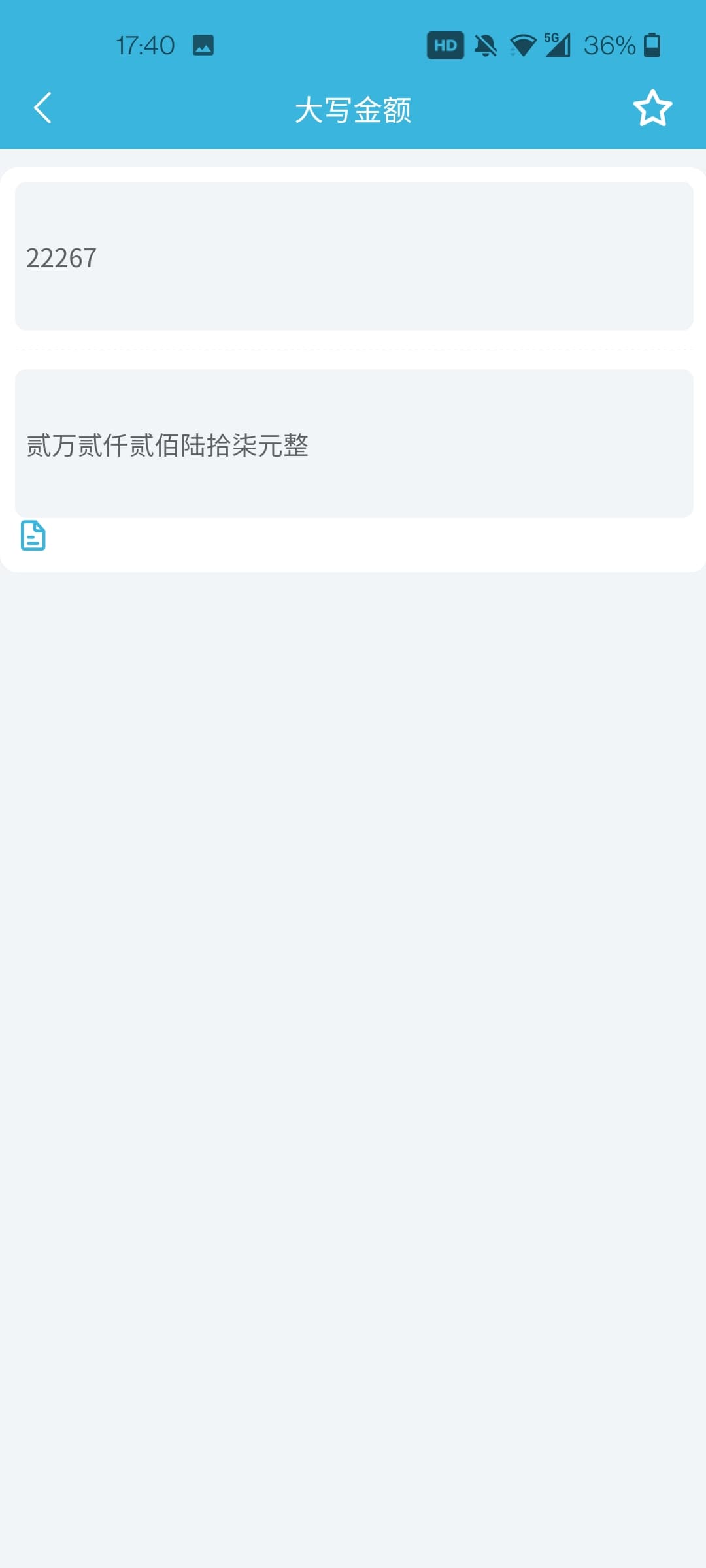The width and height of the screenshot is (706, 1568).
Task: Open the back navigation chevron
Action: click(x=42, y=108)
